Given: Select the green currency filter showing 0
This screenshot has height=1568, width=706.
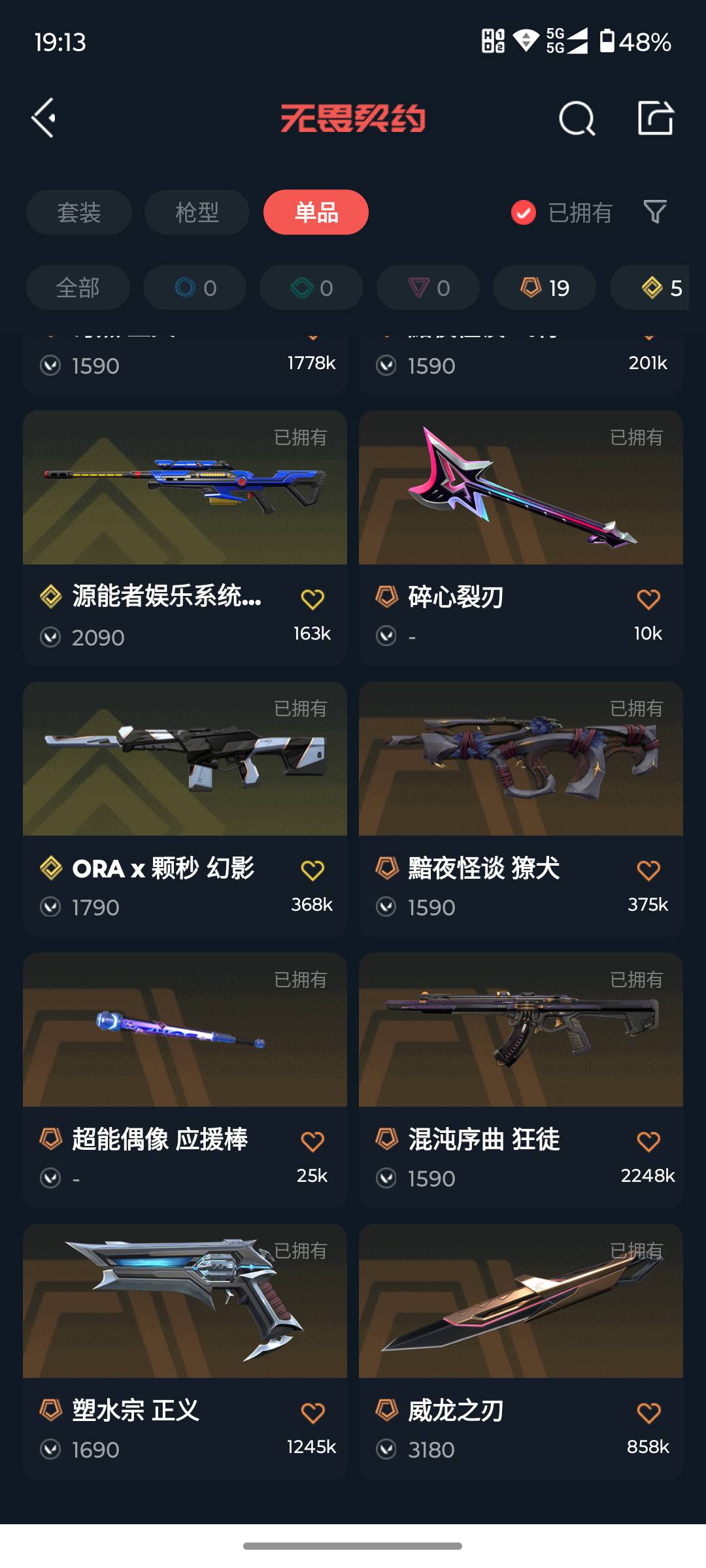Looking at the screenshot, I should (x=311, y=287).
